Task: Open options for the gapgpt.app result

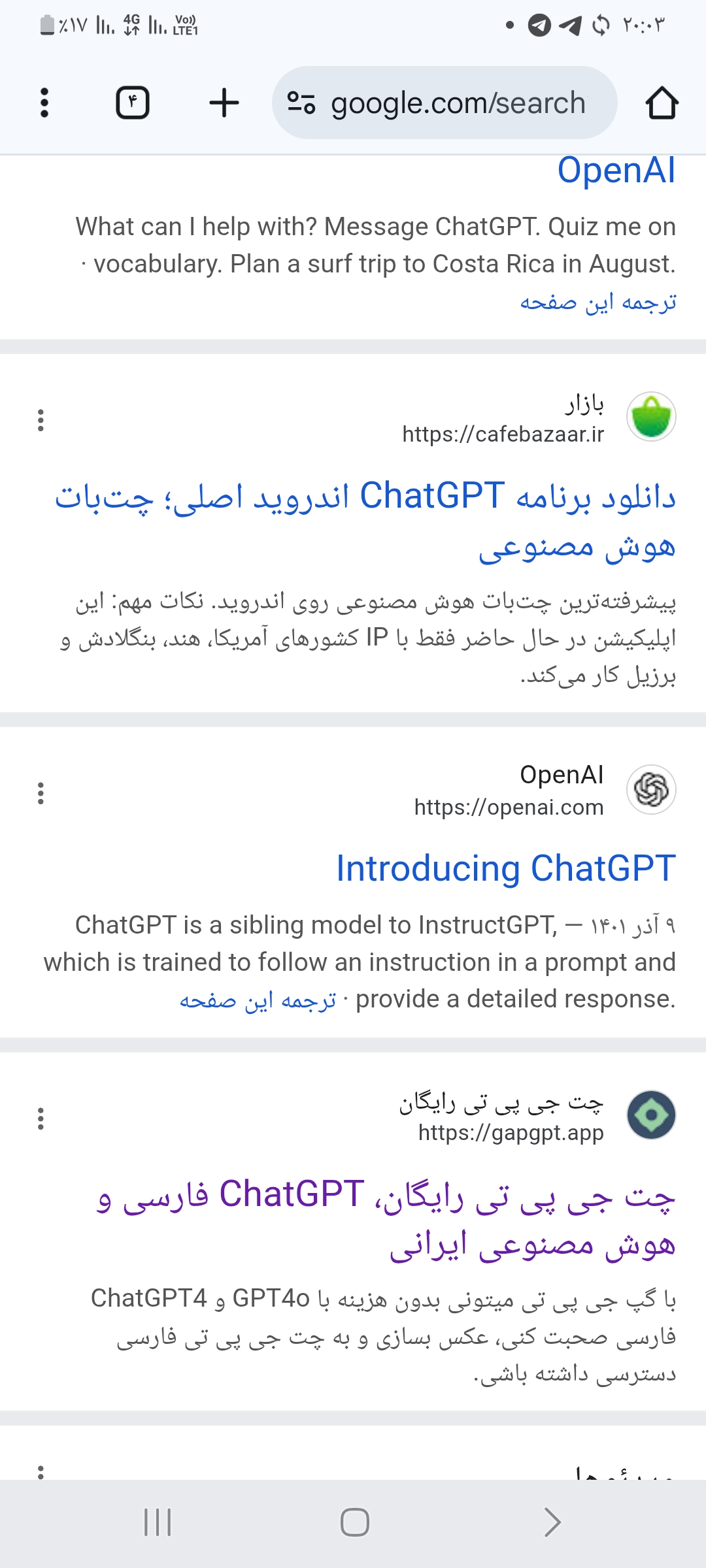Action: 41,1119
